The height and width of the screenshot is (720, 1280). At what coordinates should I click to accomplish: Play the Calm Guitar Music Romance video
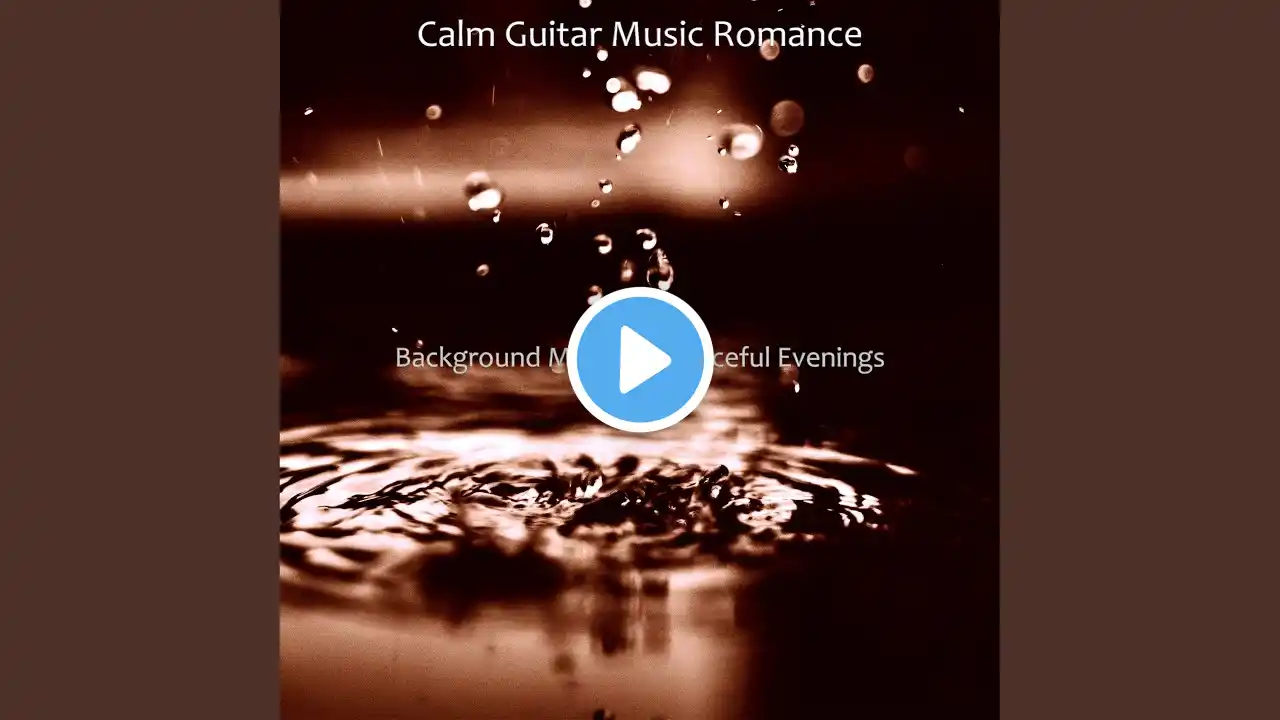tap(640, 359)
